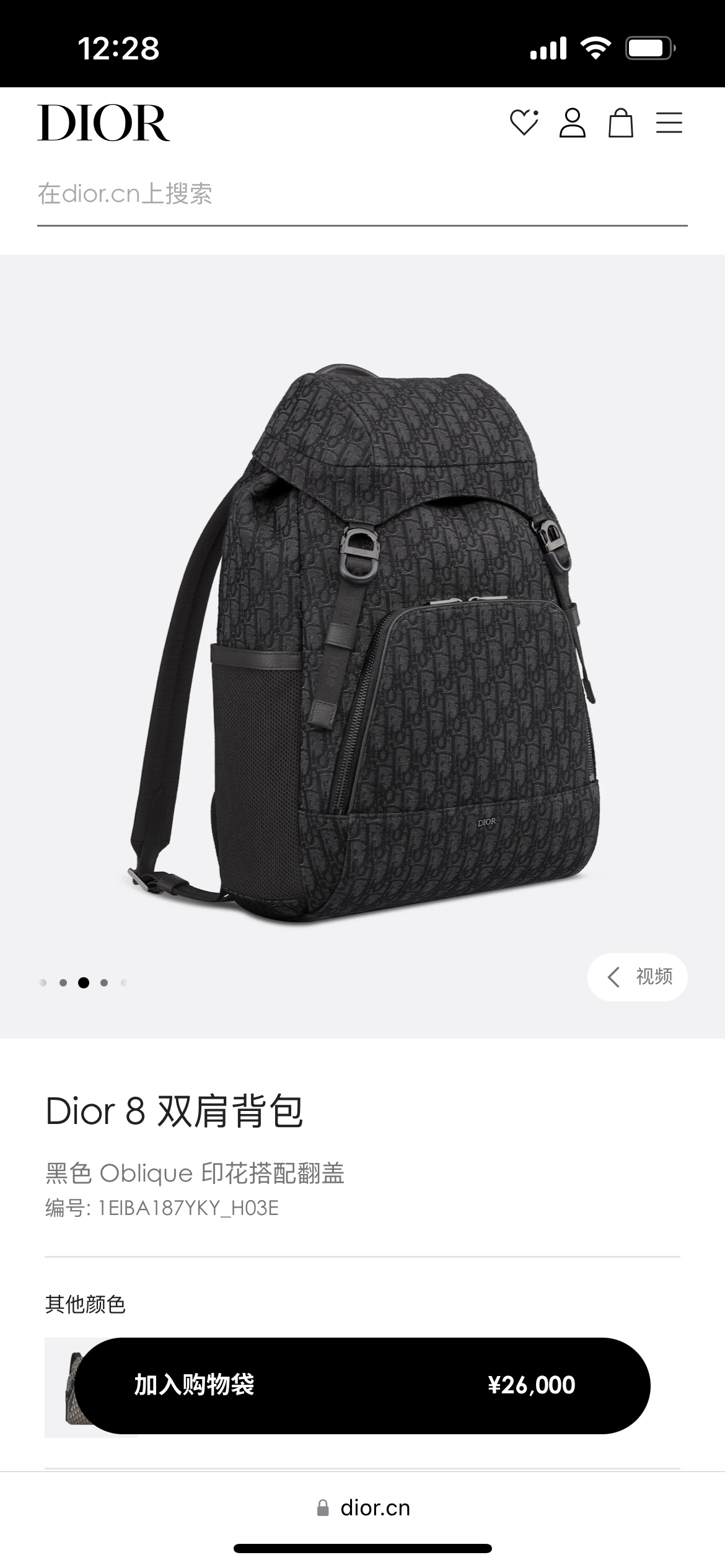Open the backpack product image
725x1568 pixels.
(x=362, y=644)
